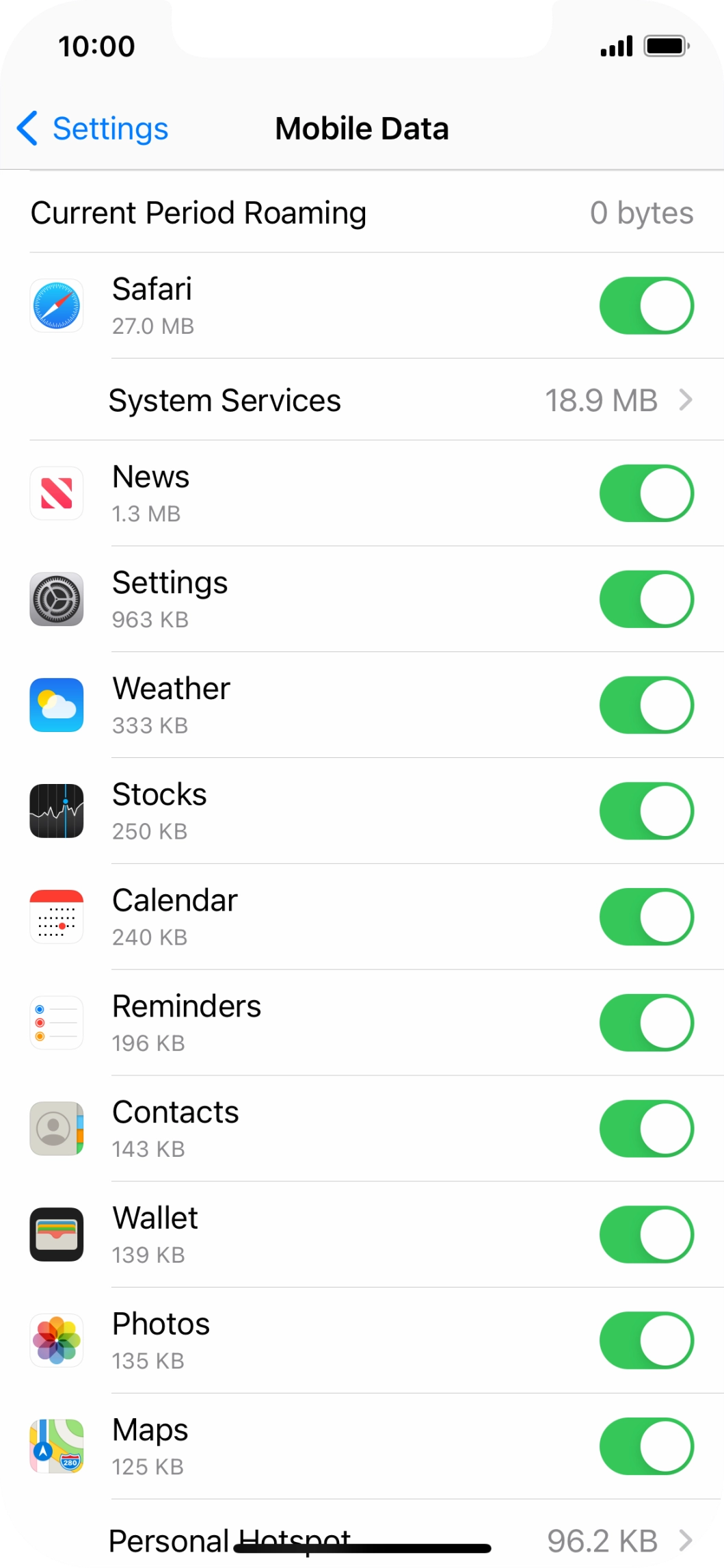Disable mobile data for Contacts

pyautogui.click(x=646, y=1129)
